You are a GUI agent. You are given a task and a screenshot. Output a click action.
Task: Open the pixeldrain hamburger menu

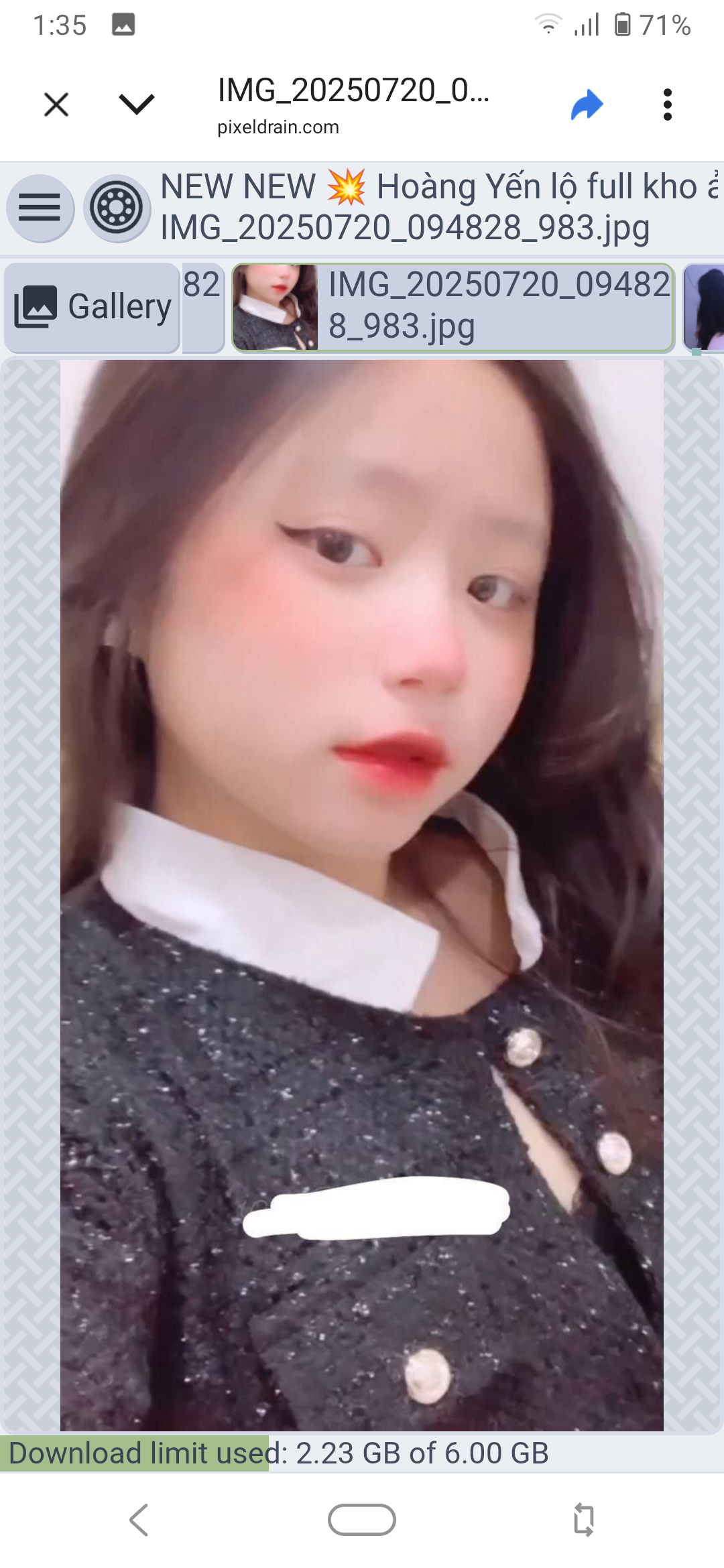(40, 208)
